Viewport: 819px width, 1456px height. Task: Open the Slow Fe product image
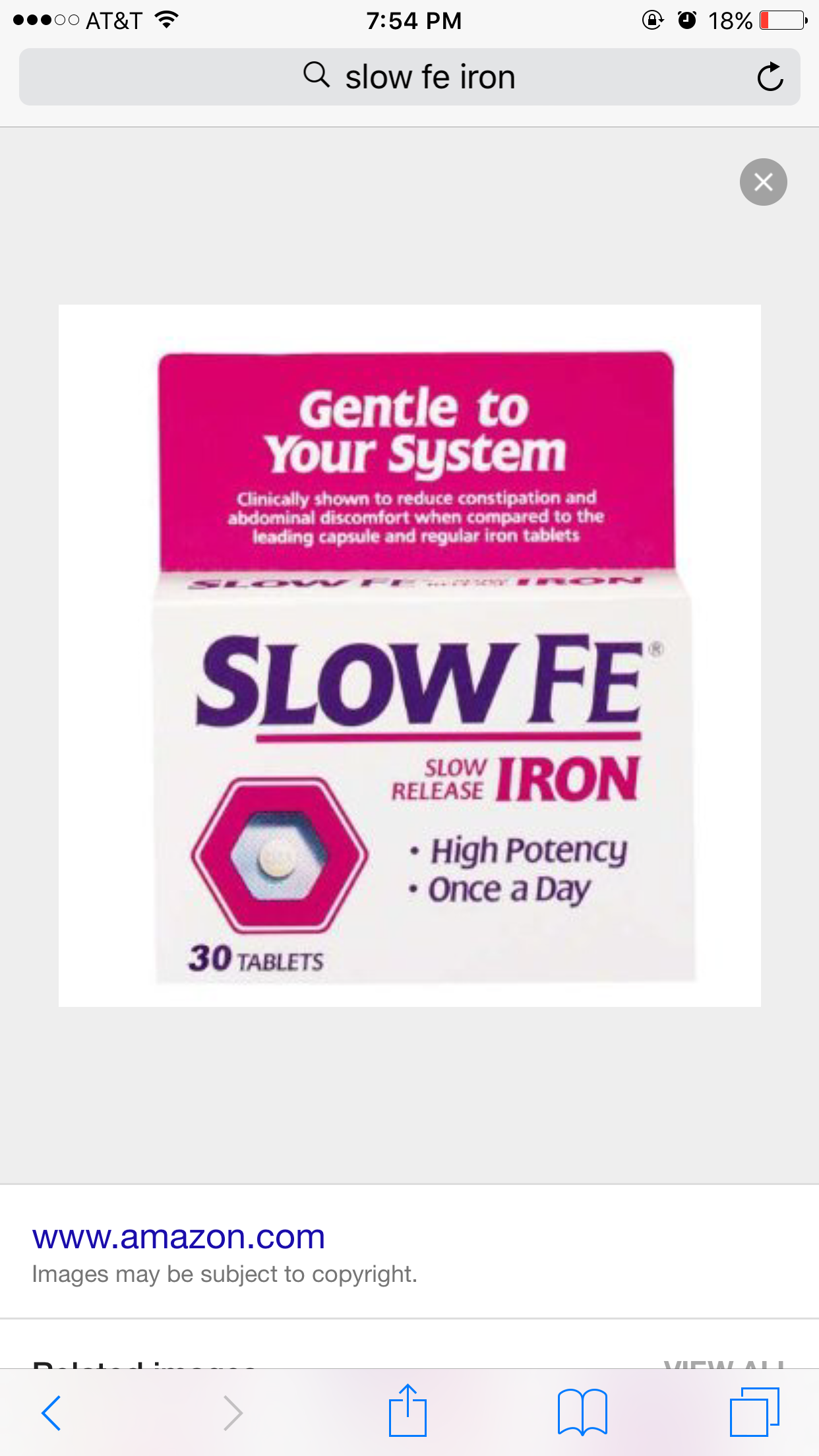(409, 655)
